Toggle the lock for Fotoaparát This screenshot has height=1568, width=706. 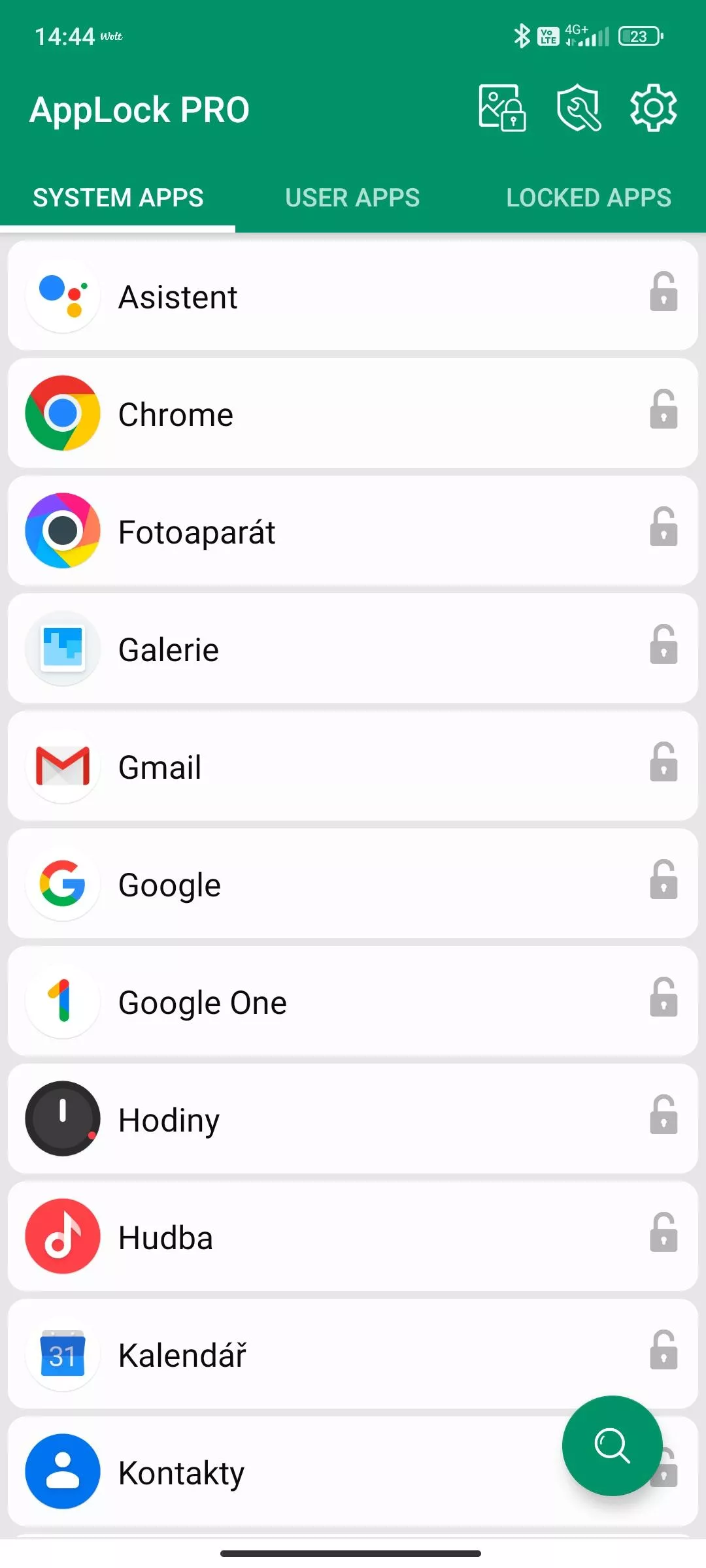(x=664, y=527)
